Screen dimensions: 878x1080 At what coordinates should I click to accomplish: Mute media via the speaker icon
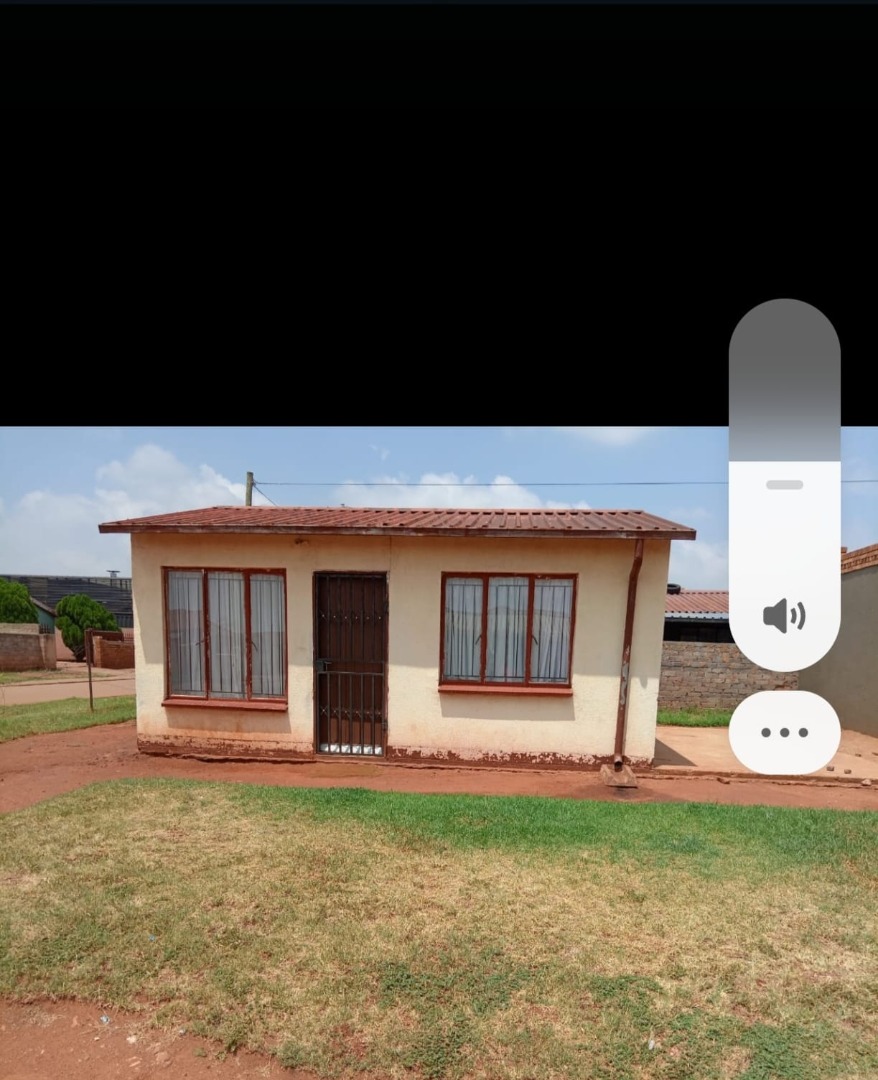pyautogui.click(x=784, y=616)
